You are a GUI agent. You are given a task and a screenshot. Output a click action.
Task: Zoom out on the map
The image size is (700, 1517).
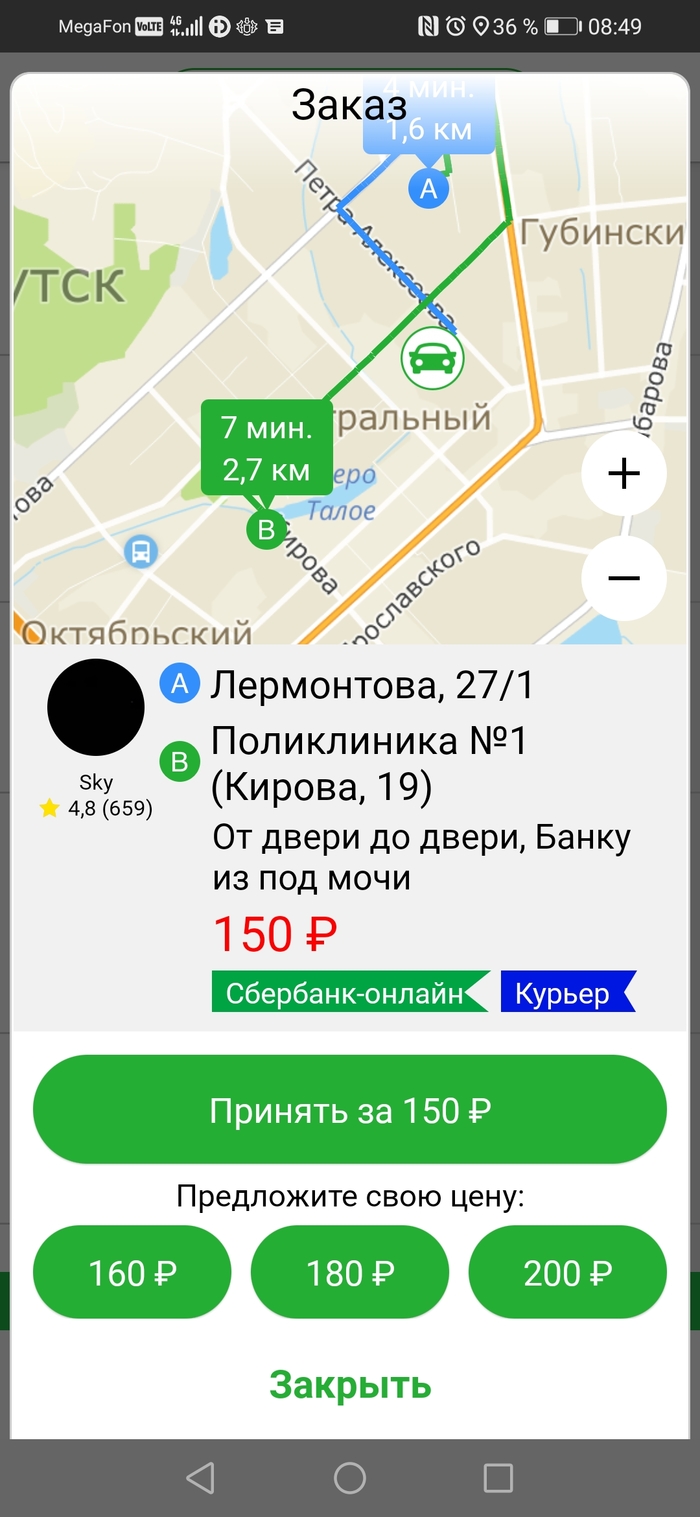(x=624, y=578)
